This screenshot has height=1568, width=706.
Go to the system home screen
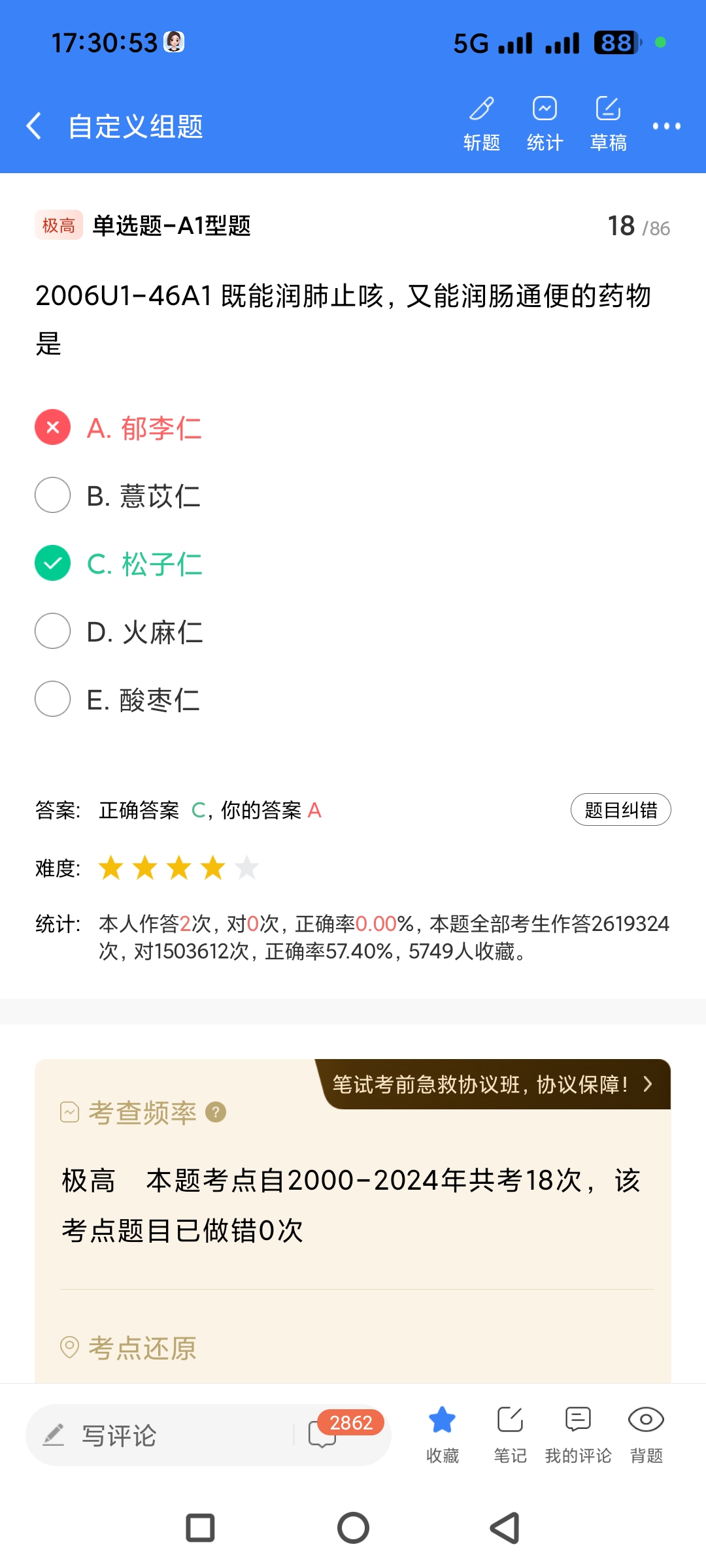tap(353, 1528)
